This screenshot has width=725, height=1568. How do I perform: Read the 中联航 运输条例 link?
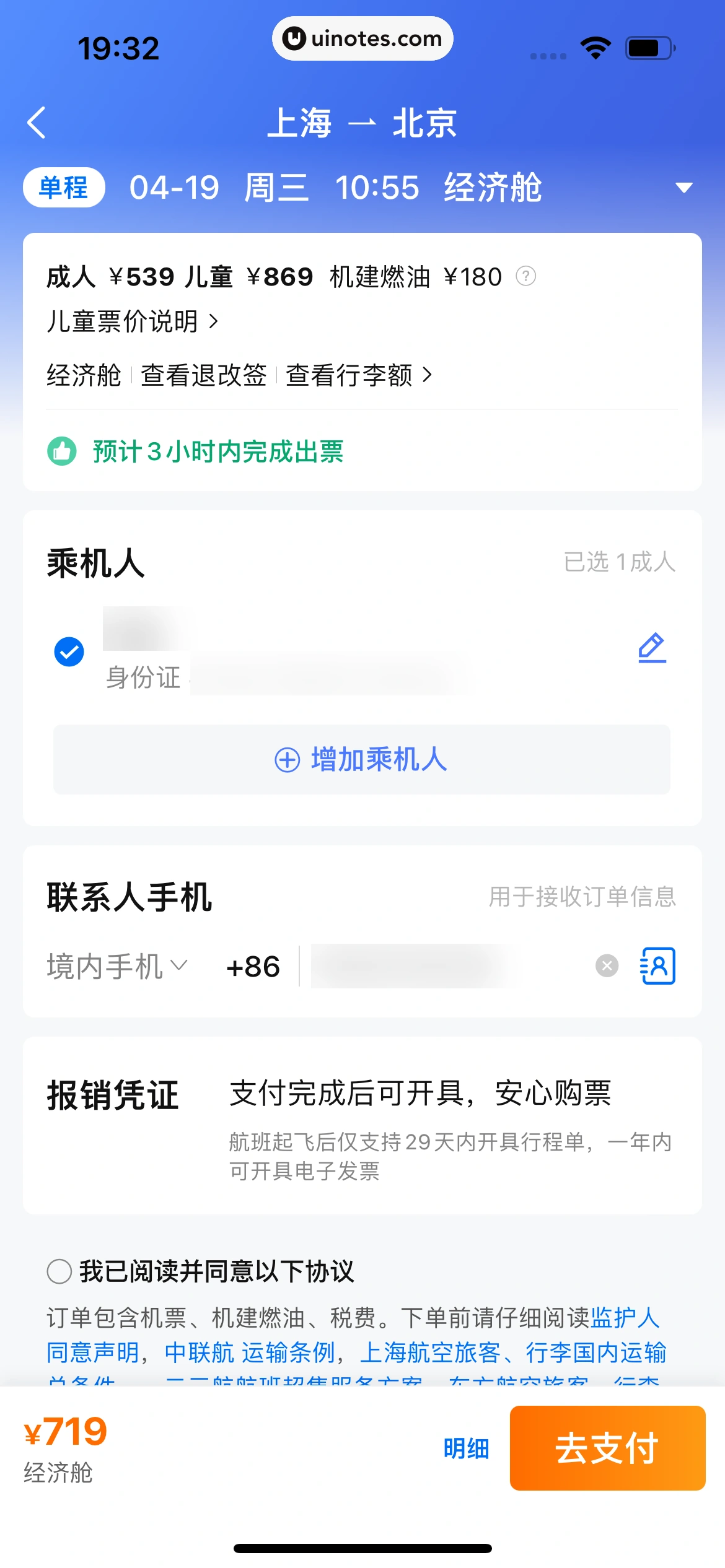click(x=249, y=1352)
